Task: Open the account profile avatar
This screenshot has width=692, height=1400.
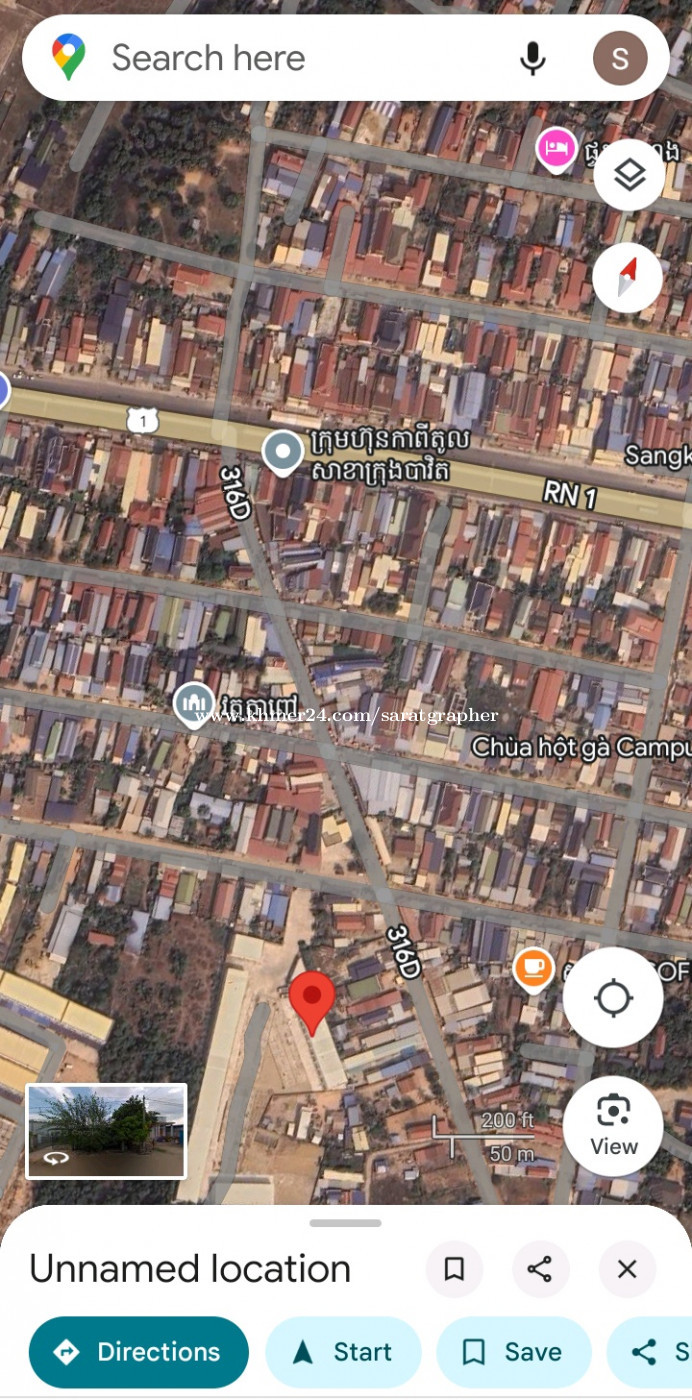Action: click(620, 58)
